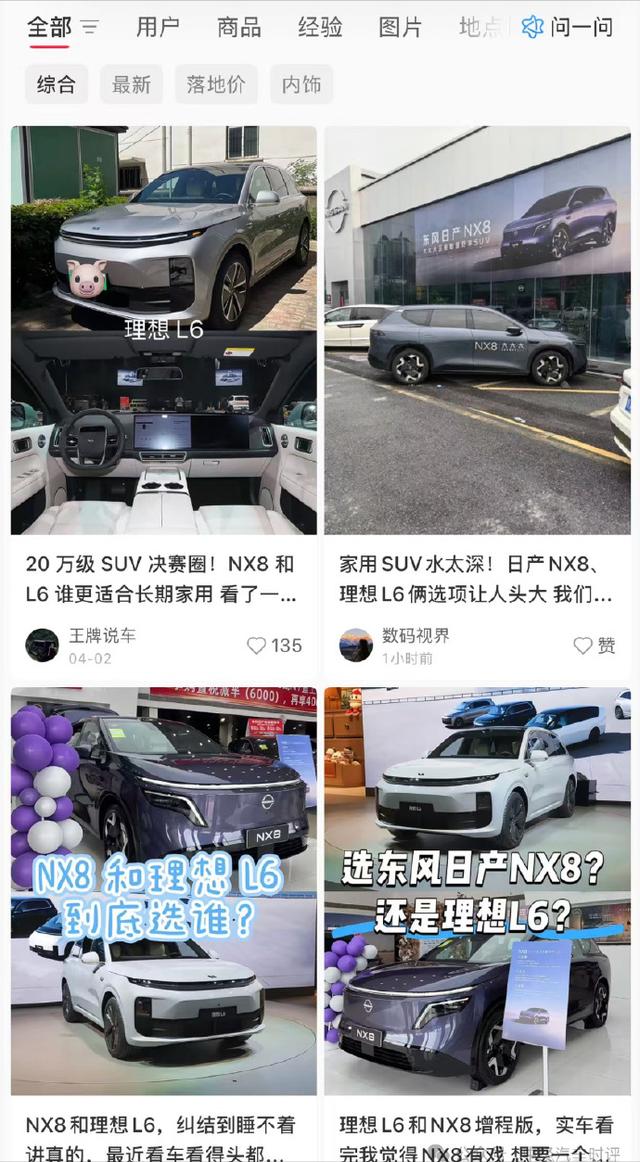Filter results by 内饰

coord(301,85)
